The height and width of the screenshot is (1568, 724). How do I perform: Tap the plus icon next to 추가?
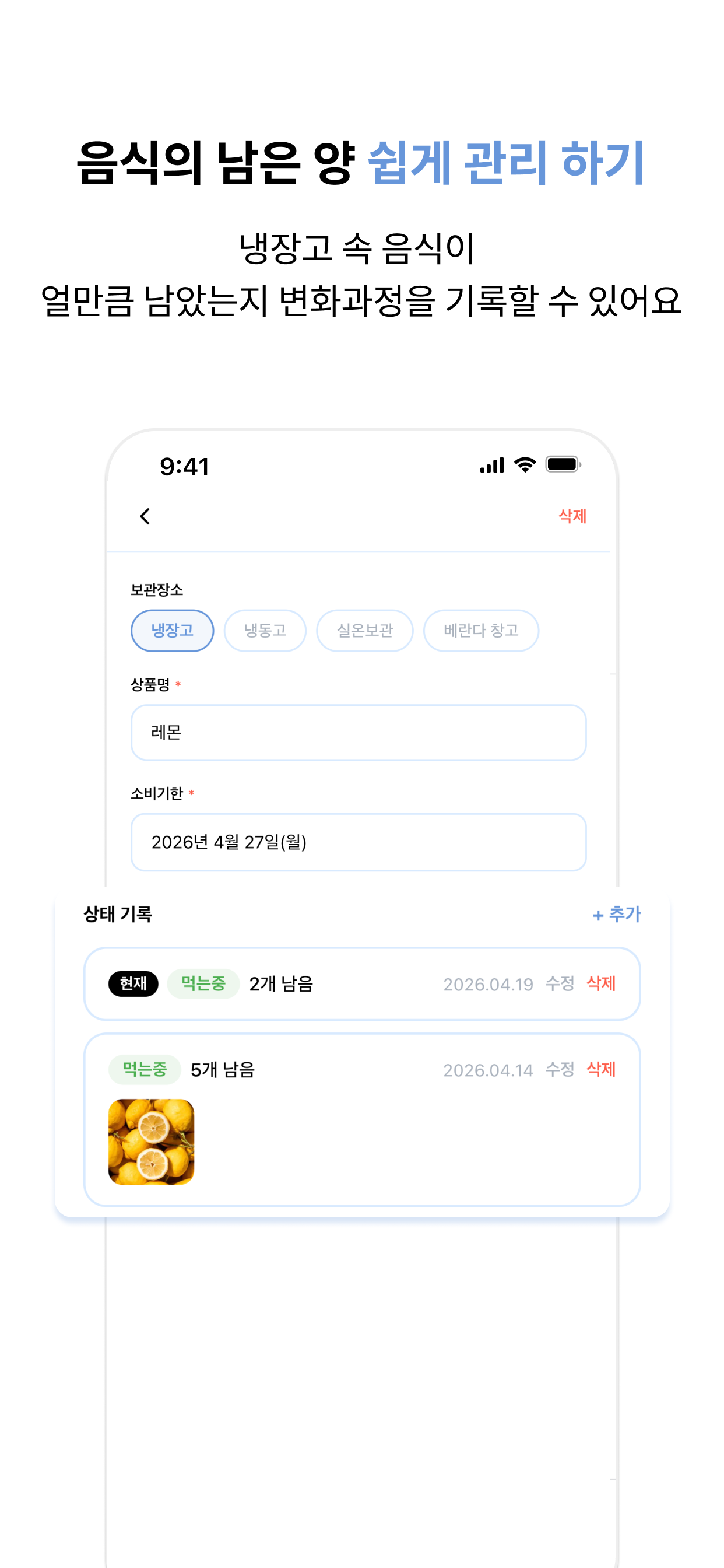[x=597, y=914]
